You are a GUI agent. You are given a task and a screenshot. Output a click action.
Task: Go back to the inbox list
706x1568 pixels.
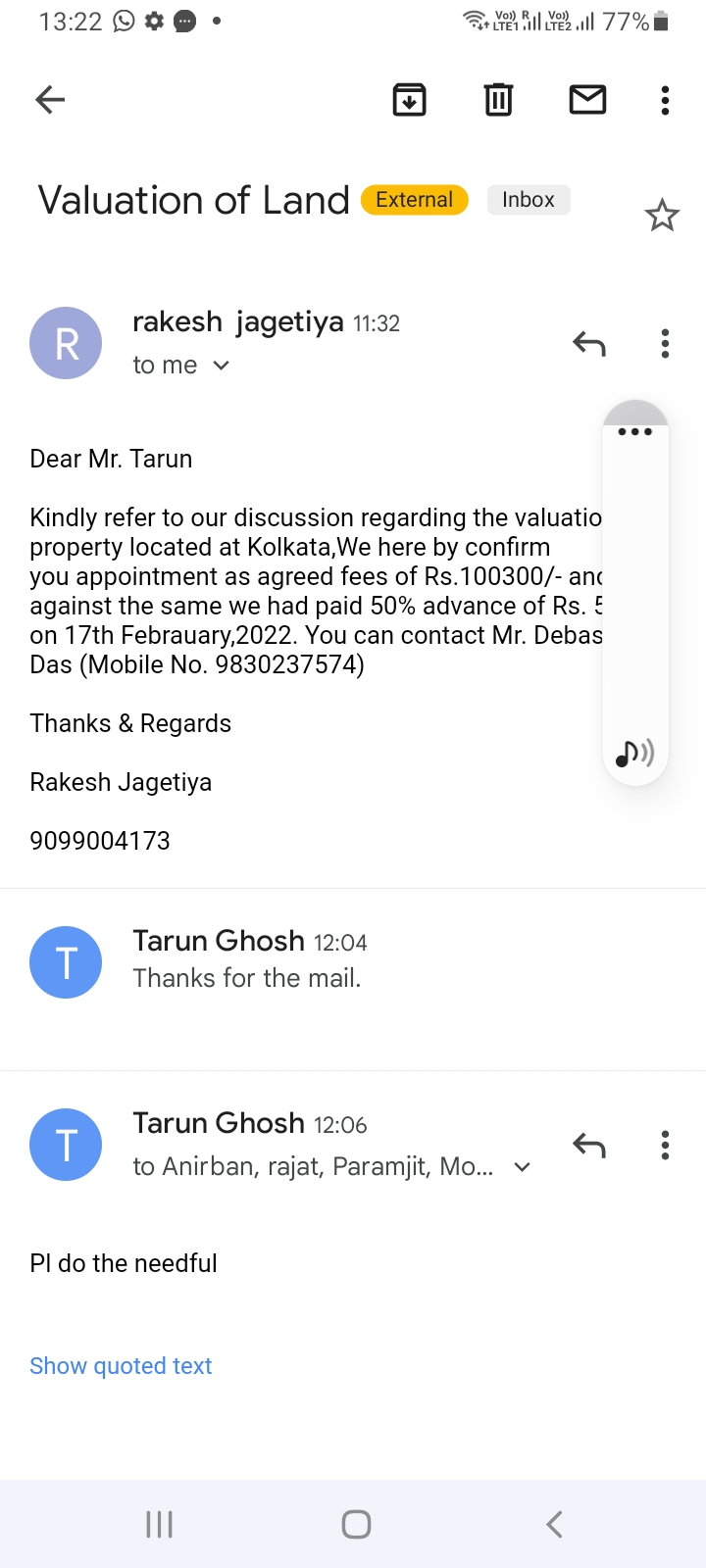(x=50, y=99)
